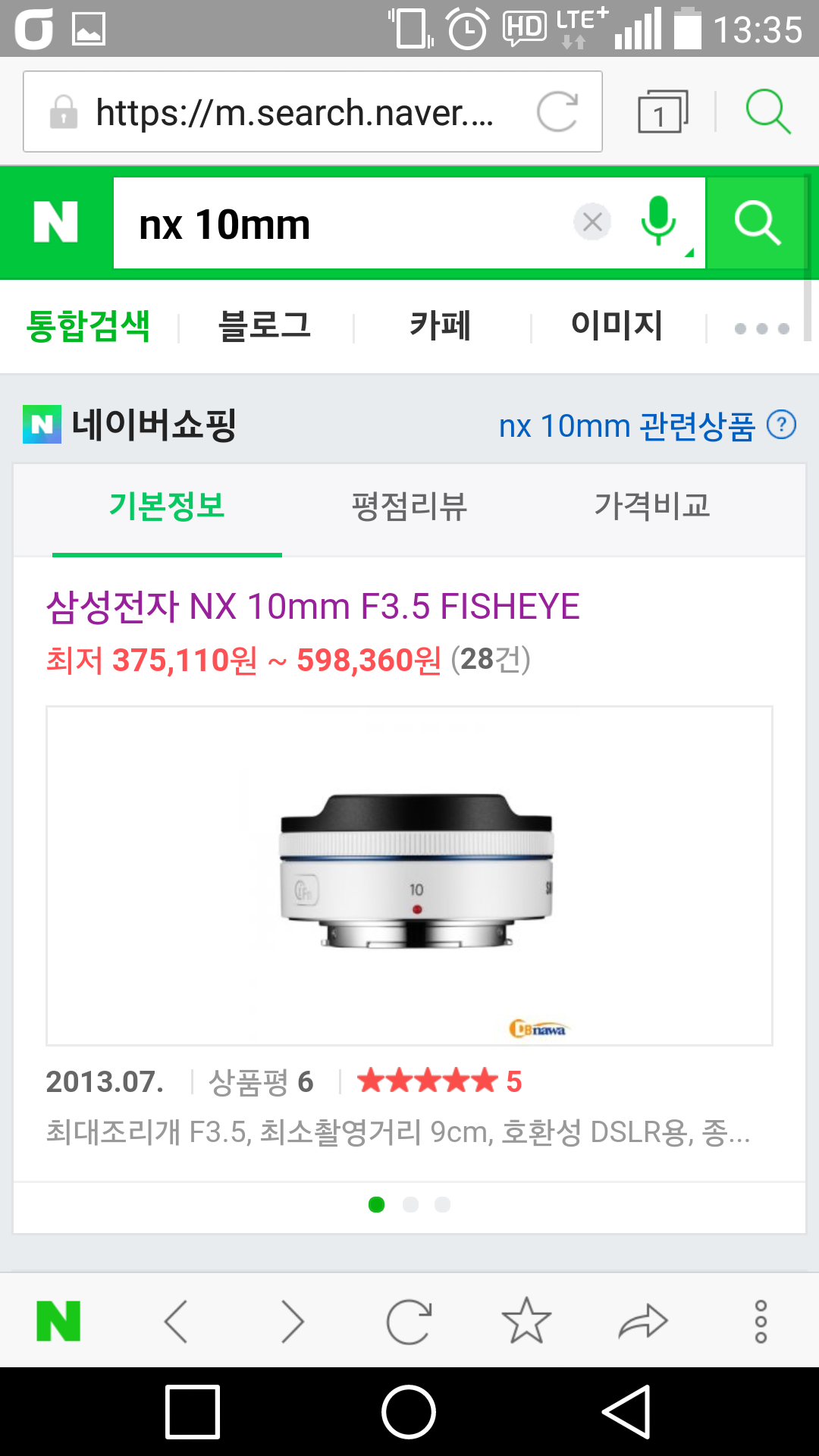Submit search with the green magnifier button
This screenshot has height=1456, width=819.
coord(757,223)
